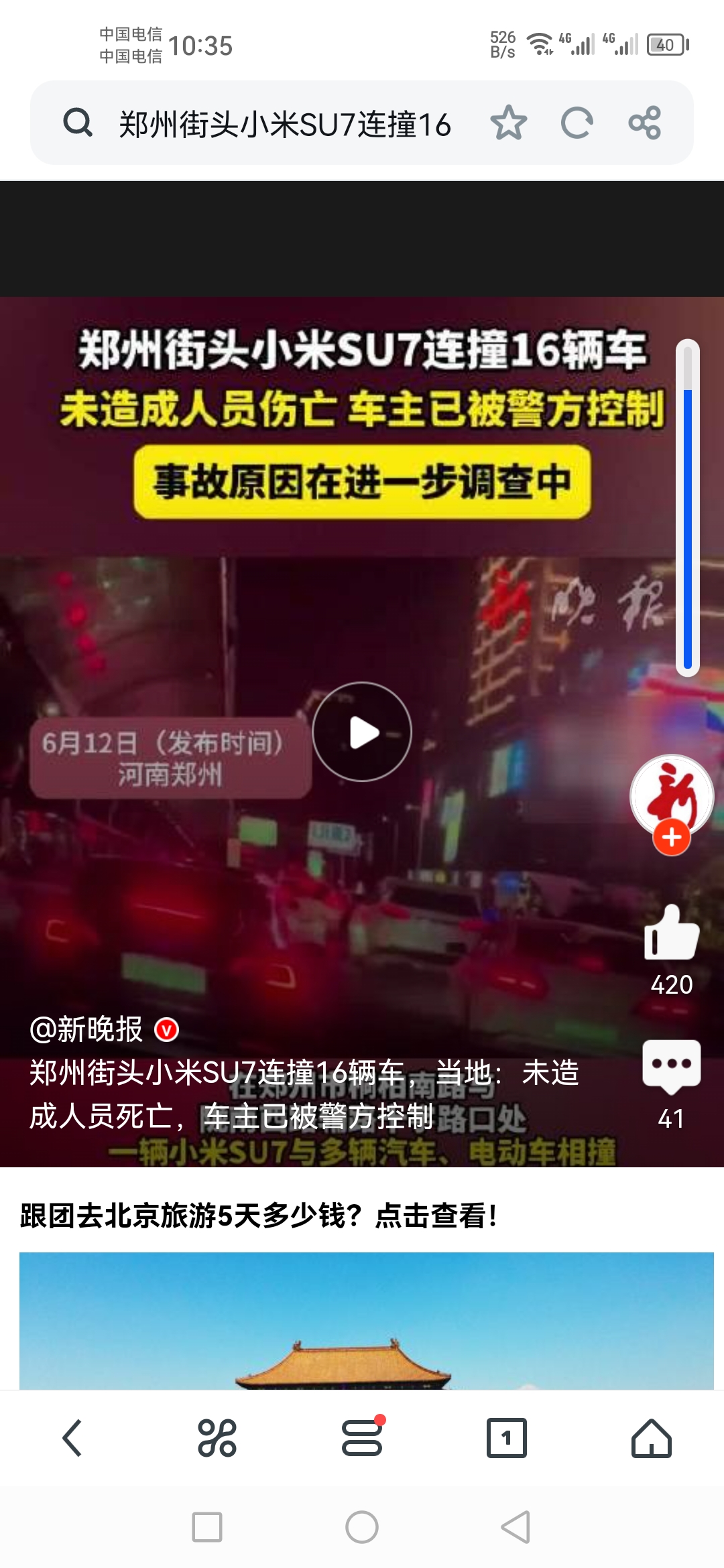The image size is (724, 1568).
Task: Open the tab switcher showing 1 tab
Action: coord(507,1438)
